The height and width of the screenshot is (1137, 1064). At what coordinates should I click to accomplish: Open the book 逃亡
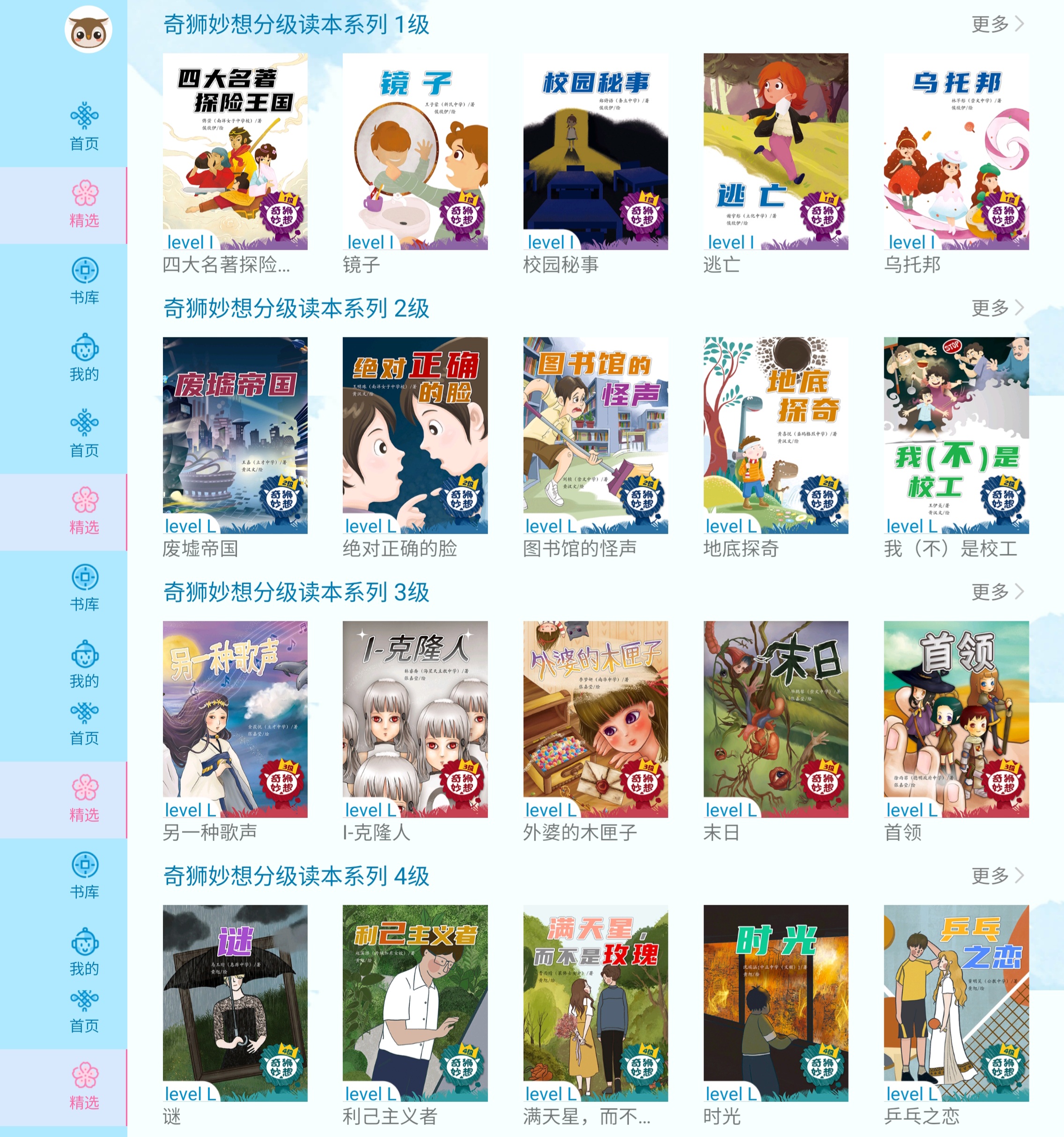click(775, 152)
